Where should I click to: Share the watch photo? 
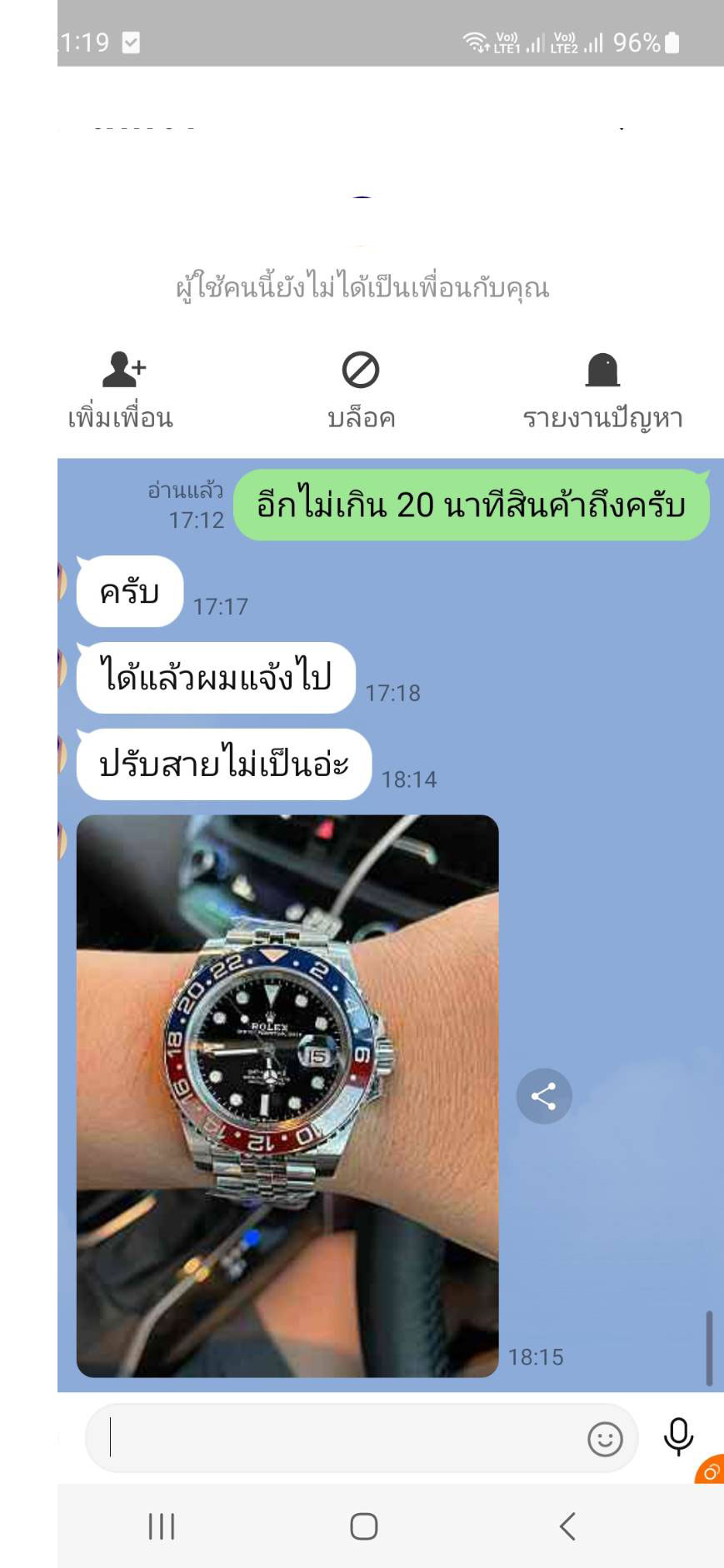coord(543,1096)
